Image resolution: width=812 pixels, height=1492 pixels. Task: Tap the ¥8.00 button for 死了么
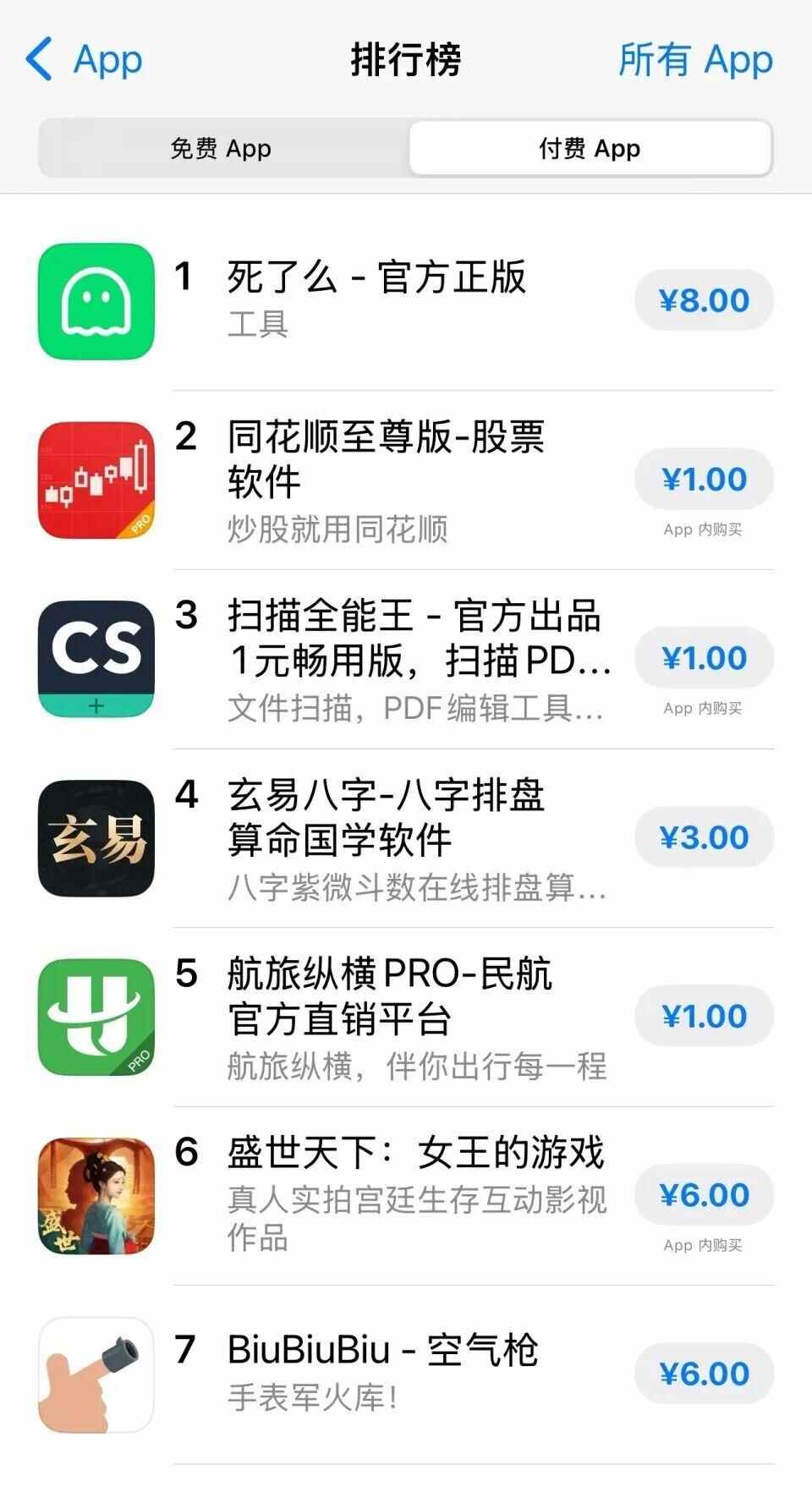pos(704,299)
